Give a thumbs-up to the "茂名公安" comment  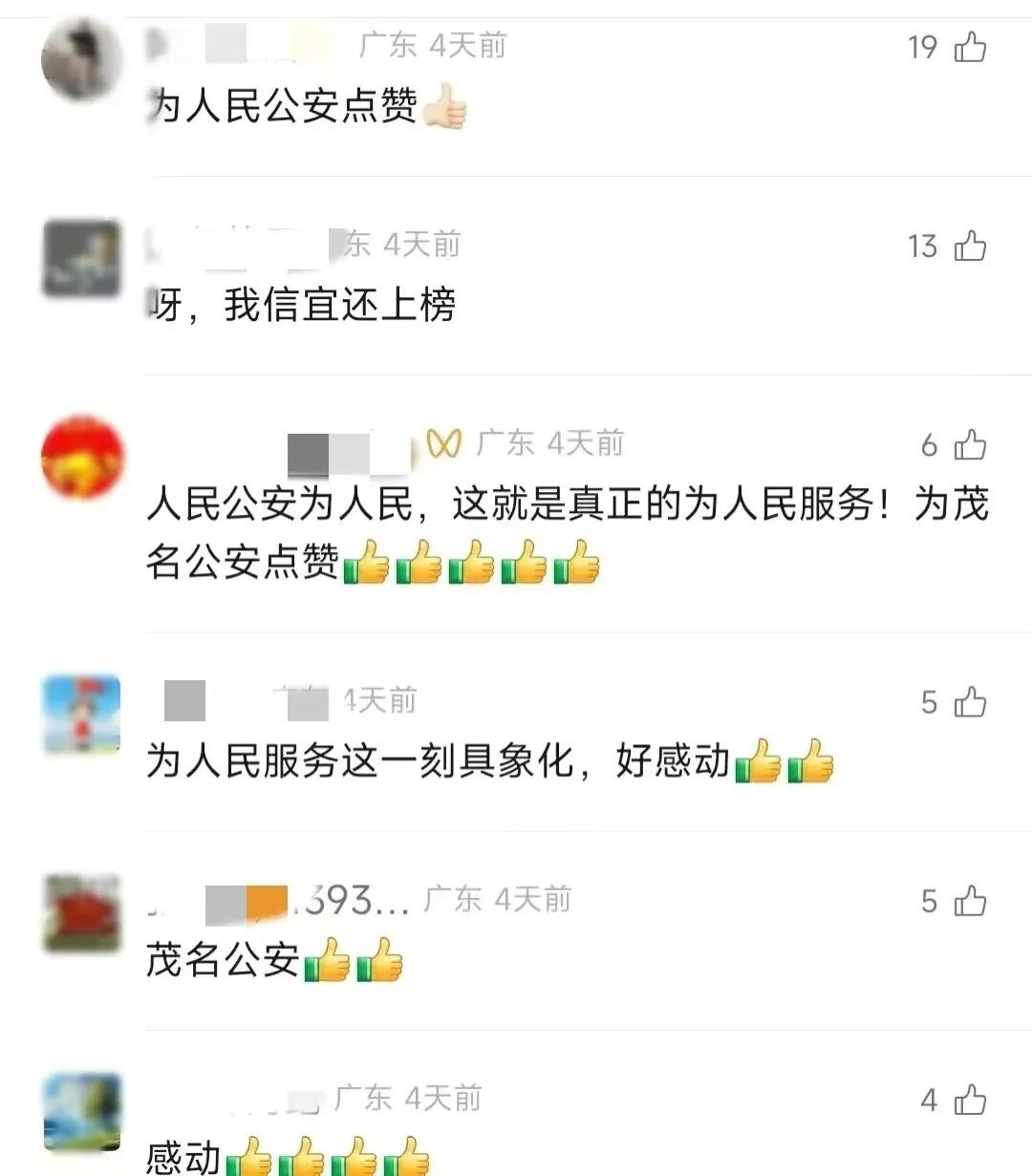coord(970,901)
